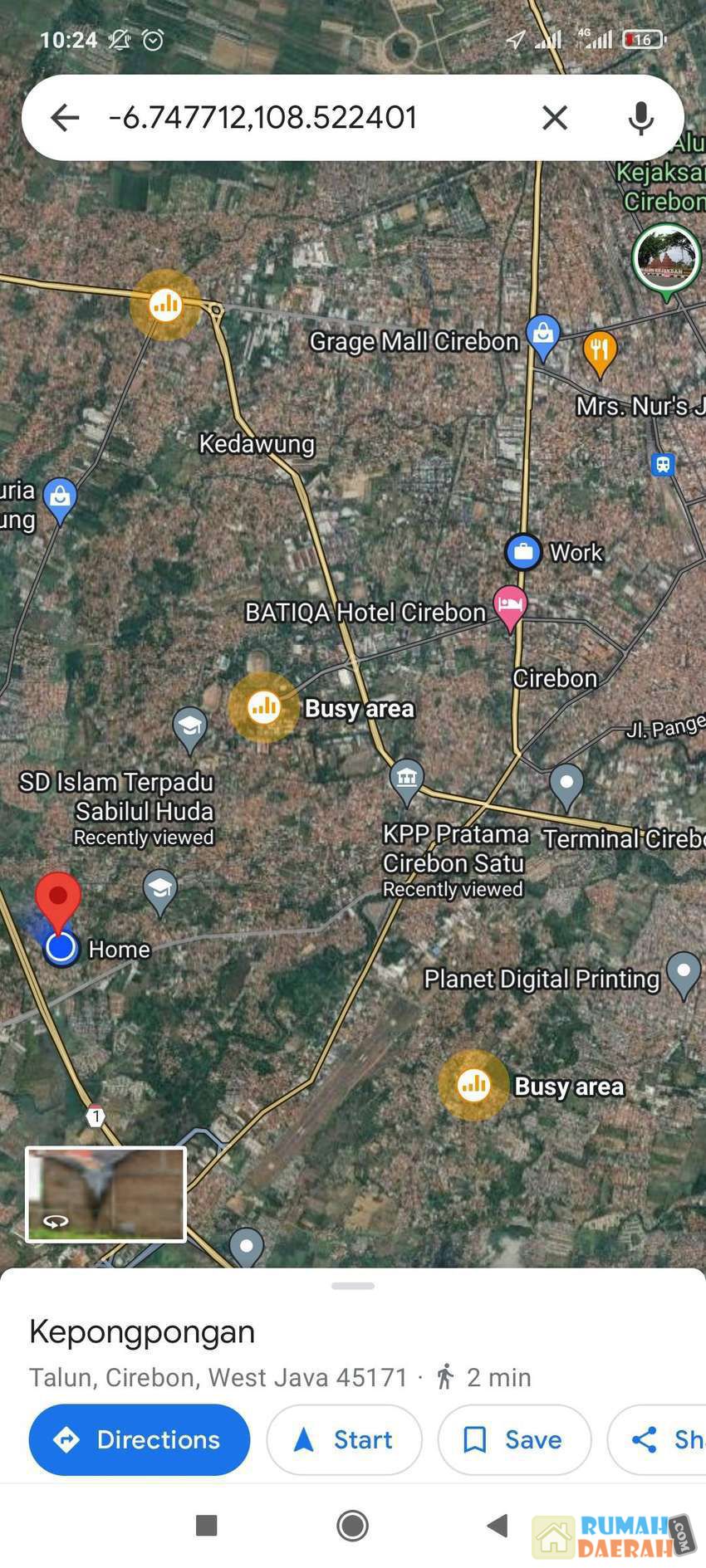Select the KPP Pratama Cirebon Satu pin

(x=407, y=779)
